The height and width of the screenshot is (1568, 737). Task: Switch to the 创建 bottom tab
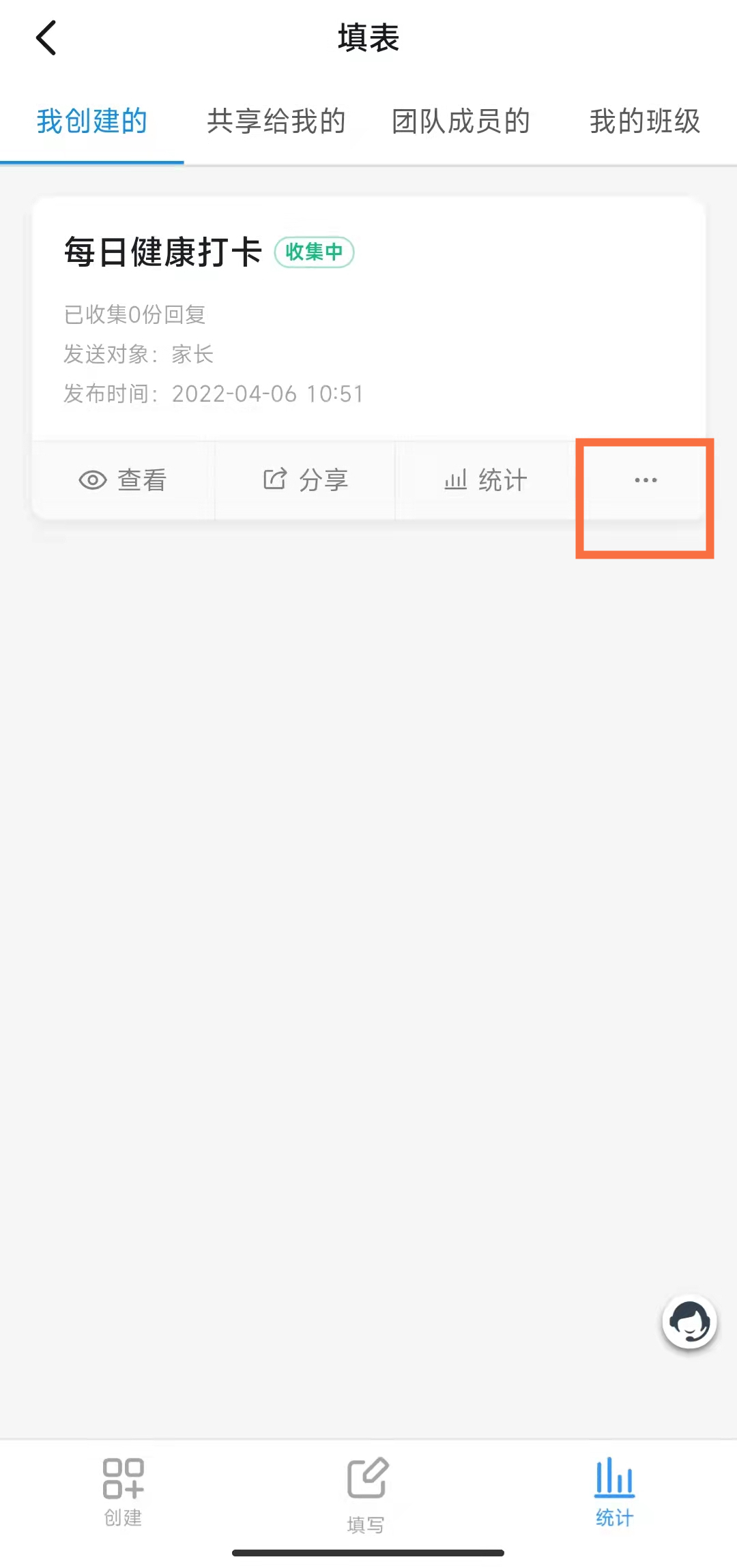click(x=123, y=1492)
